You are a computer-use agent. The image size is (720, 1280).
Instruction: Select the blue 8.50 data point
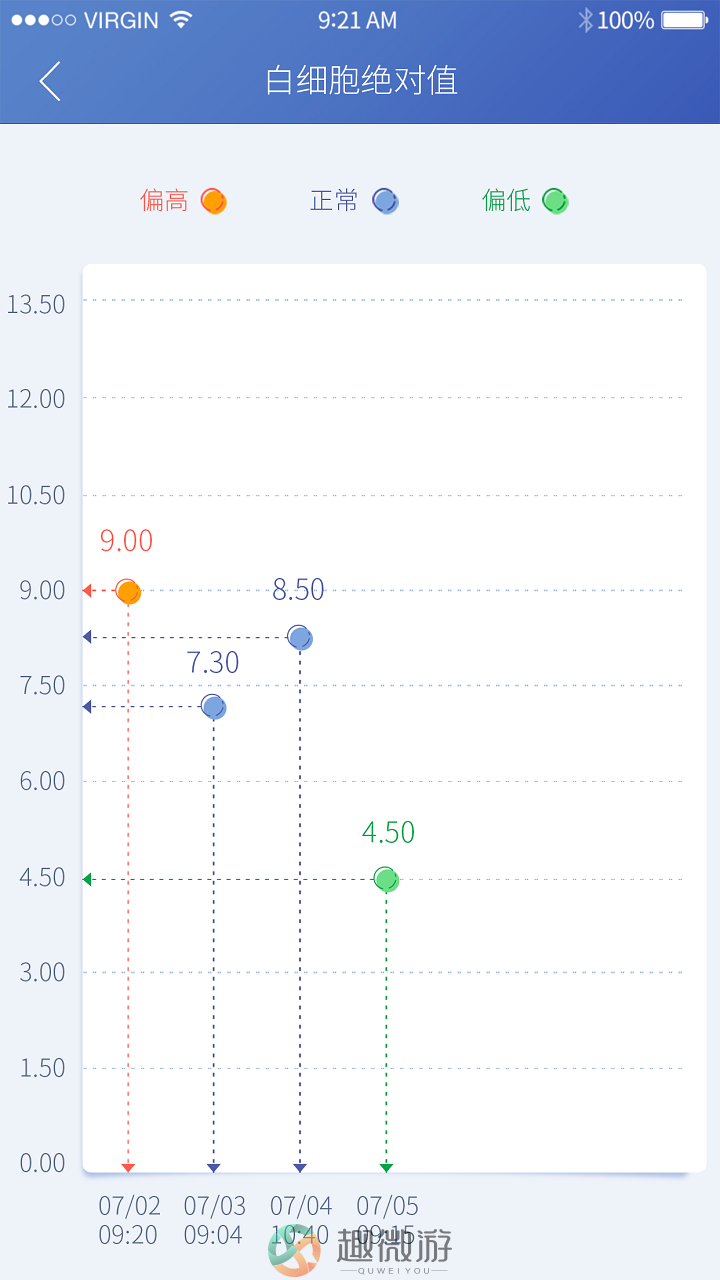[x=300, y=637]
